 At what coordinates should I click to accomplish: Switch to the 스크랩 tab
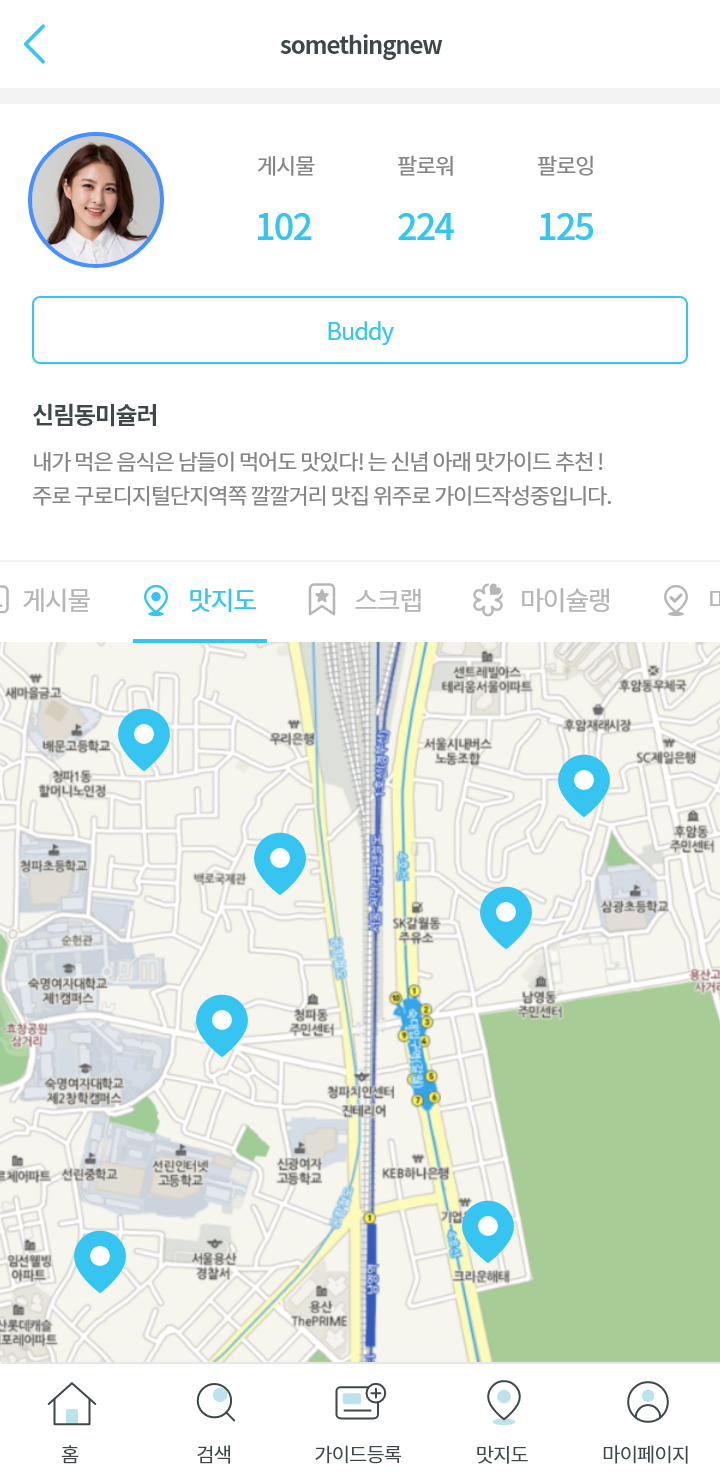pos(366,600)
